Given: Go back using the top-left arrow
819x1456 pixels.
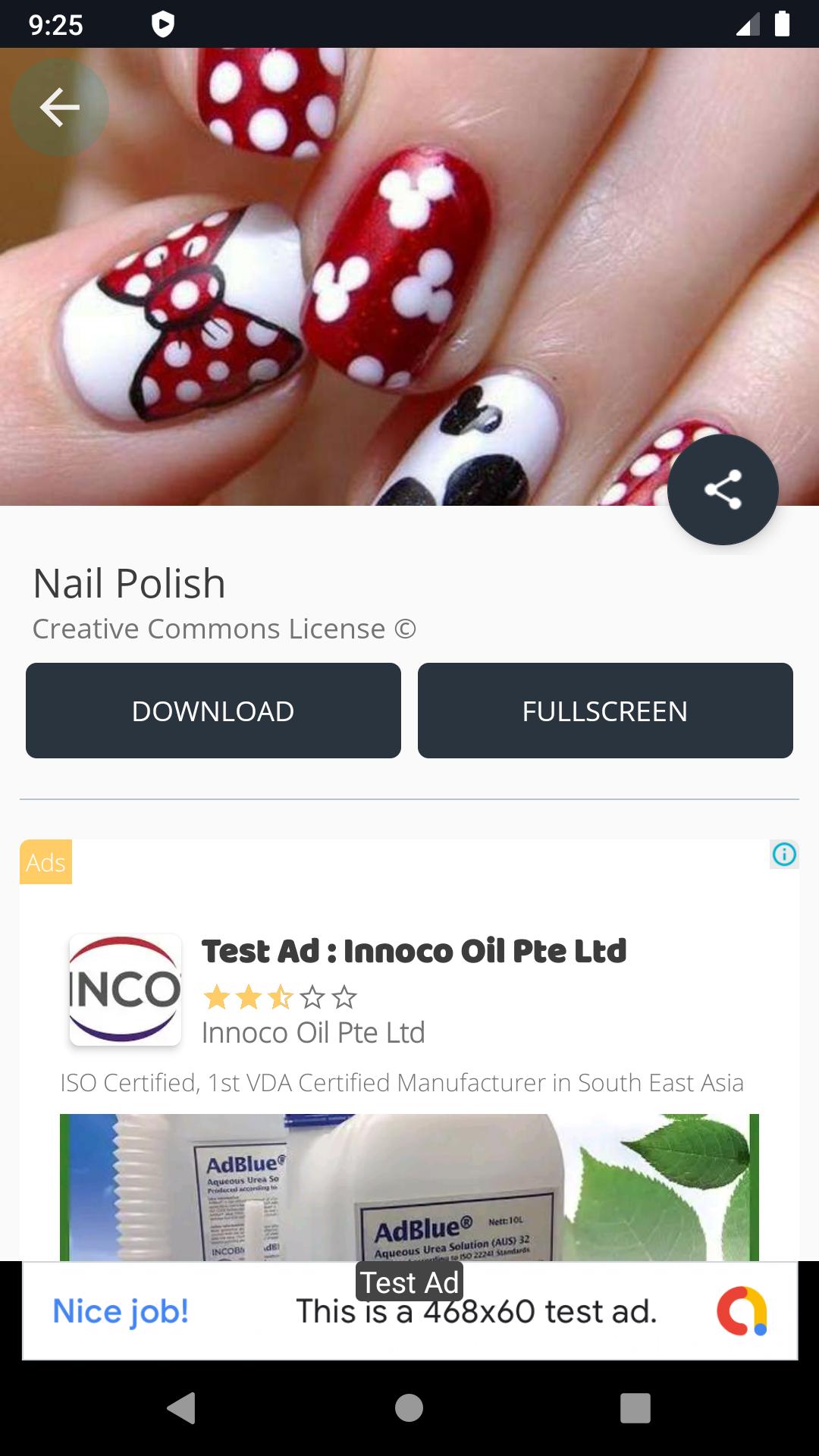Looking at the screenshot, I should [x=59, y=108].
